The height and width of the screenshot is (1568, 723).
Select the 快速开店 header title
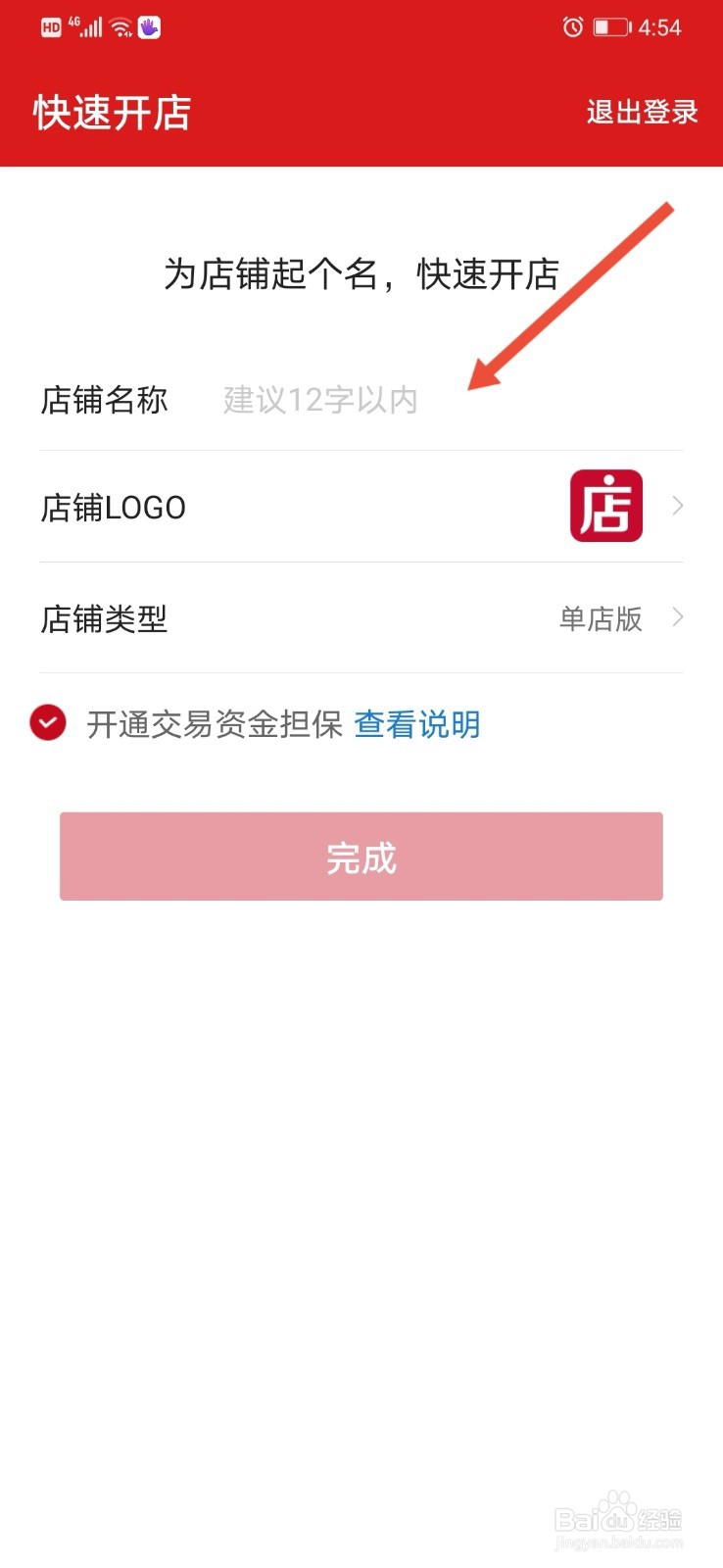[x=111, y=112]
